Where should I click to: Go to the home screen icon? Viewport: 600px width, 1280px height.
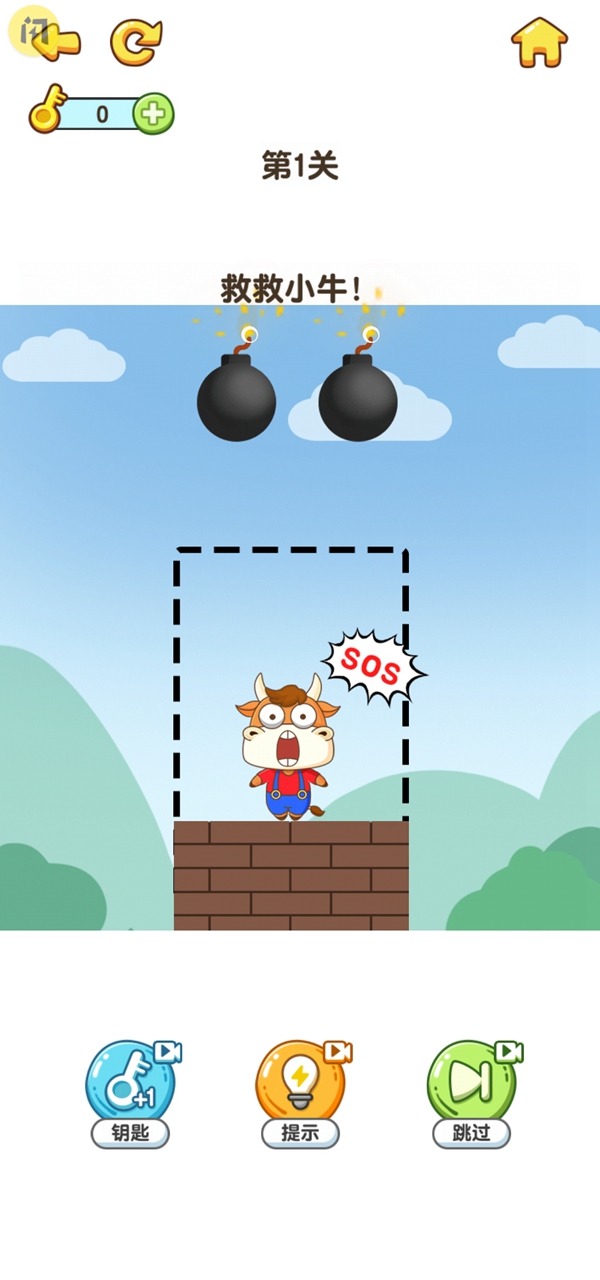pyautogui.click(x=539, y=42)
